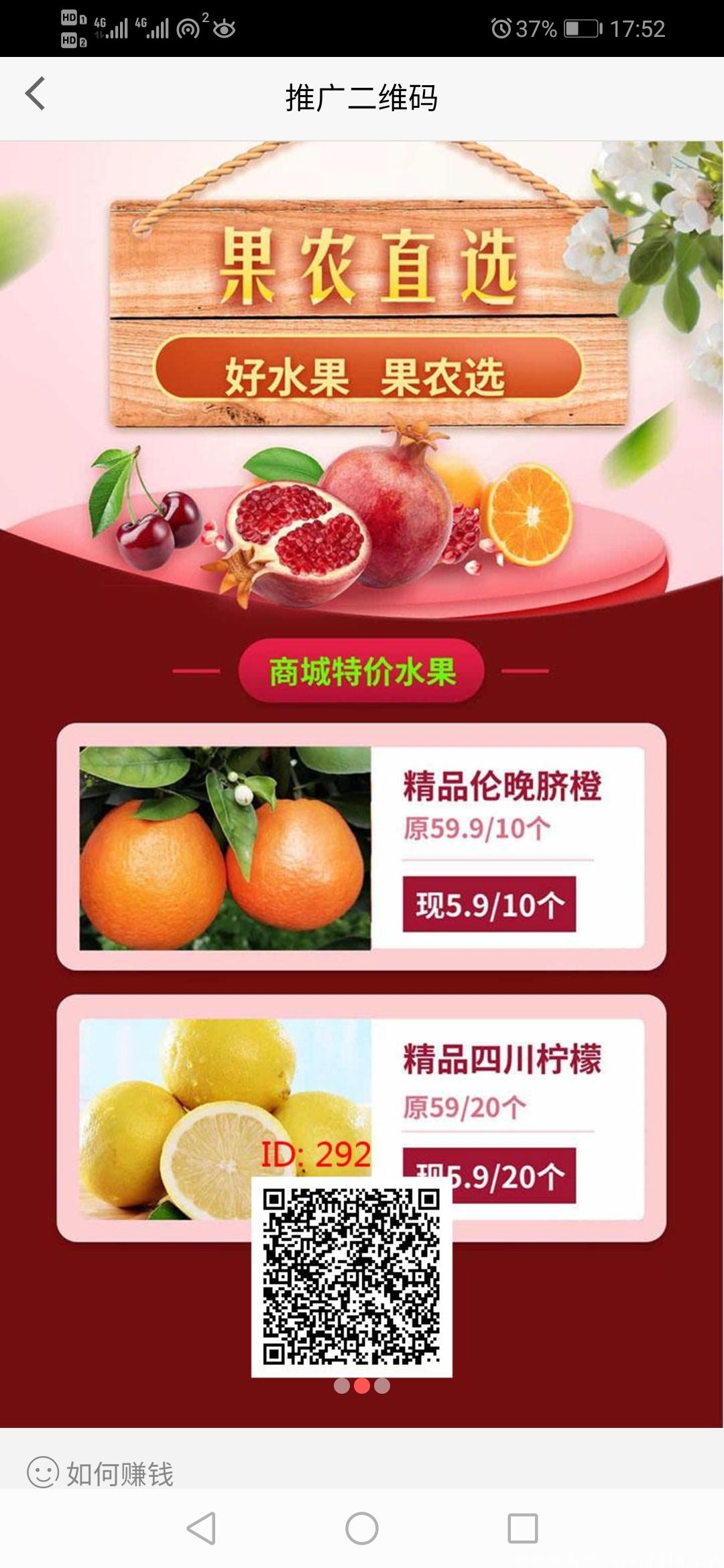
Task: Open the 如何赚钱 help link
Action: click(101, 1473)
